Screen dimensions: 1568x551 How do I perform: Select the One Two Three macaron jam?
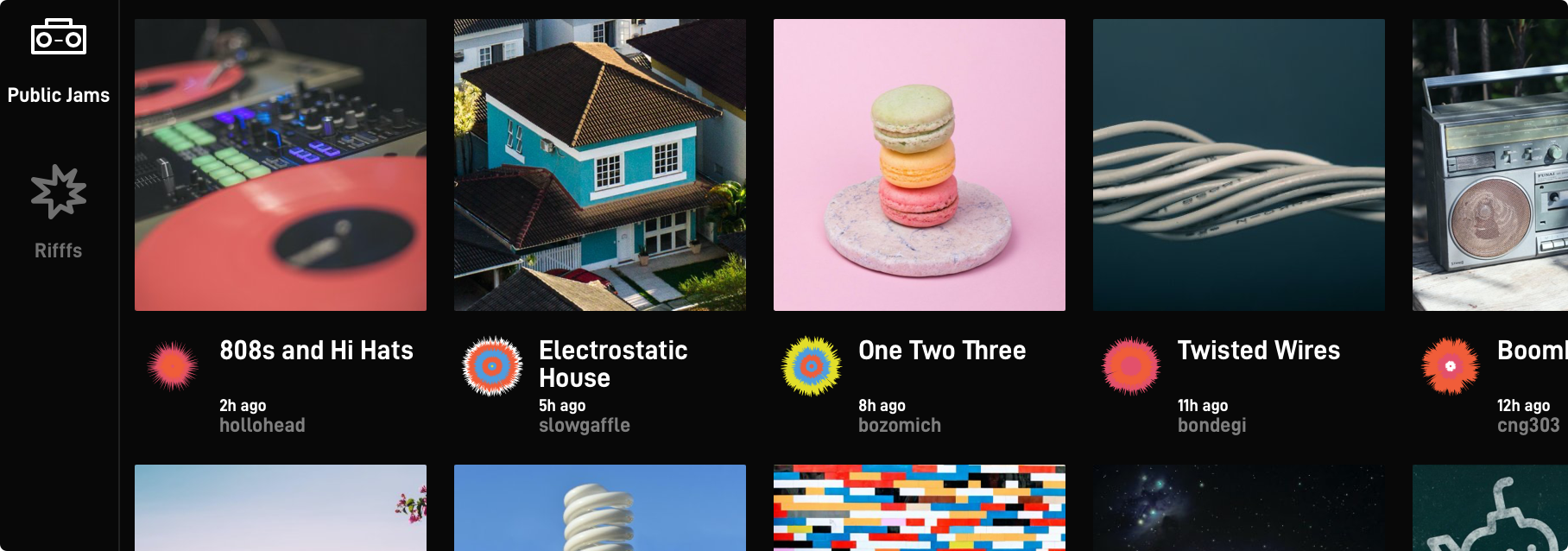[920, 165]
